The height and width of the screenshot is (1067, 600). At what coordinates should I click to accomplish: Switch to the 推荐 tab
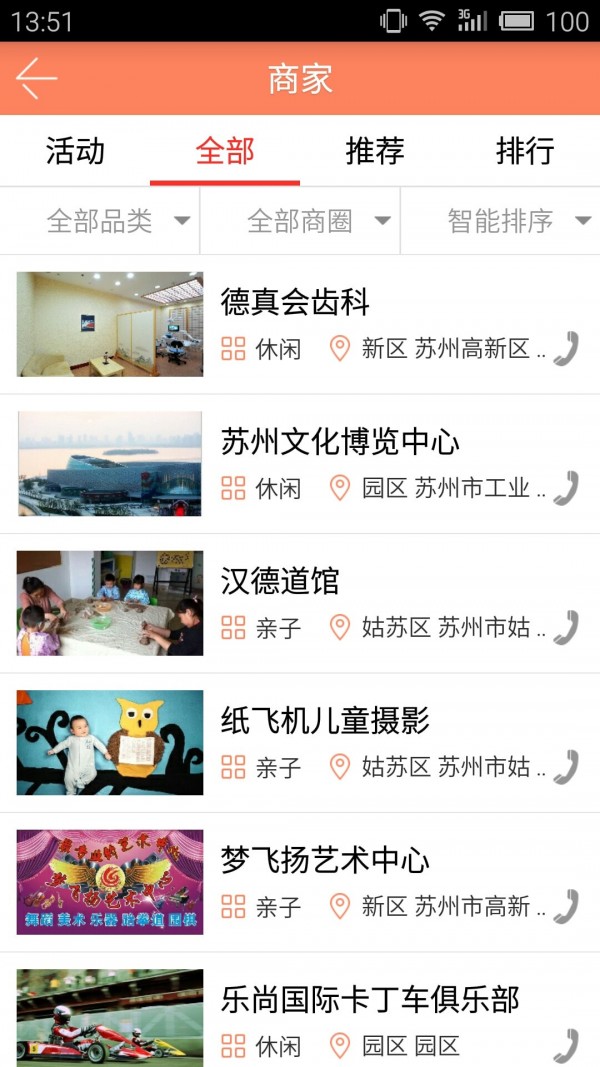(x=375, y=151)
